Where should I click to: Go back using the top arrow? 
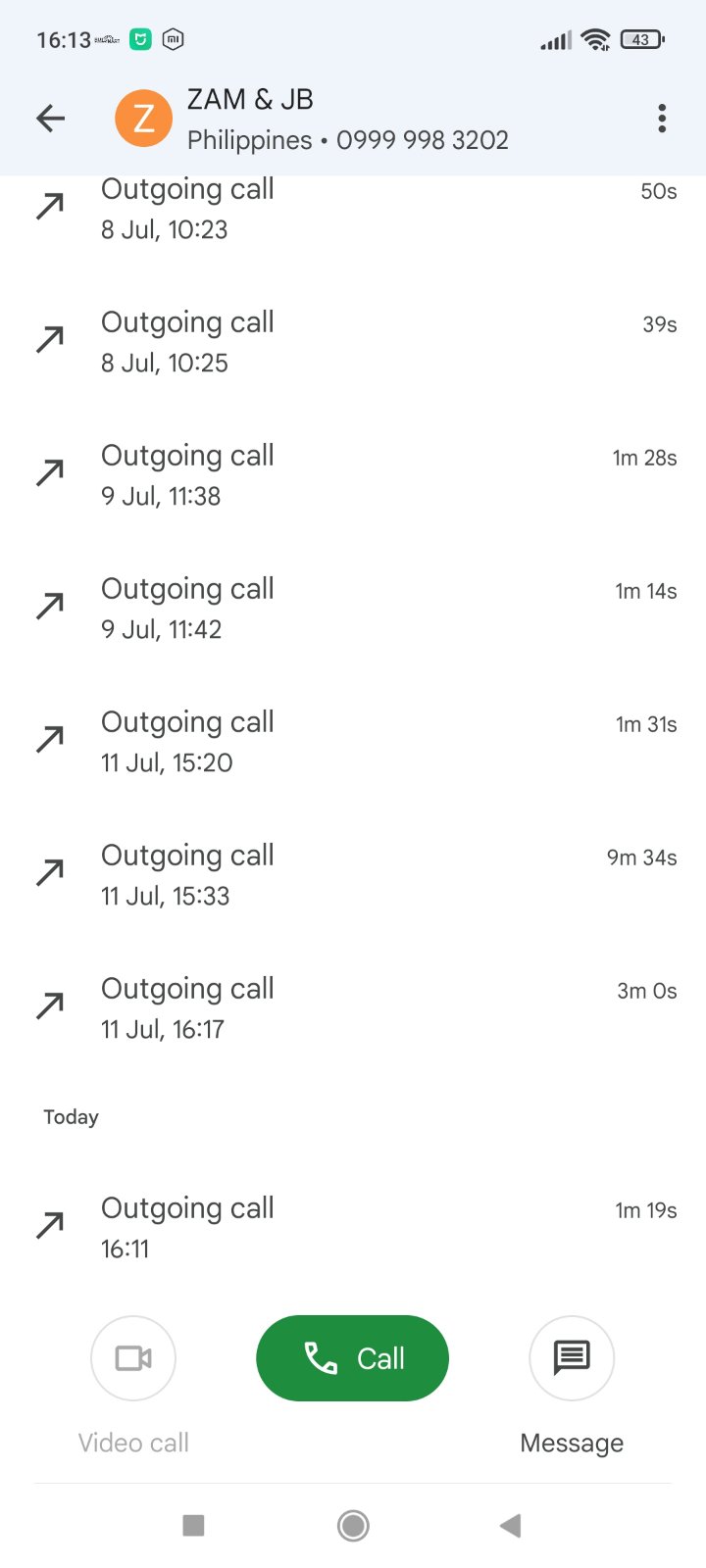(51, 119)
